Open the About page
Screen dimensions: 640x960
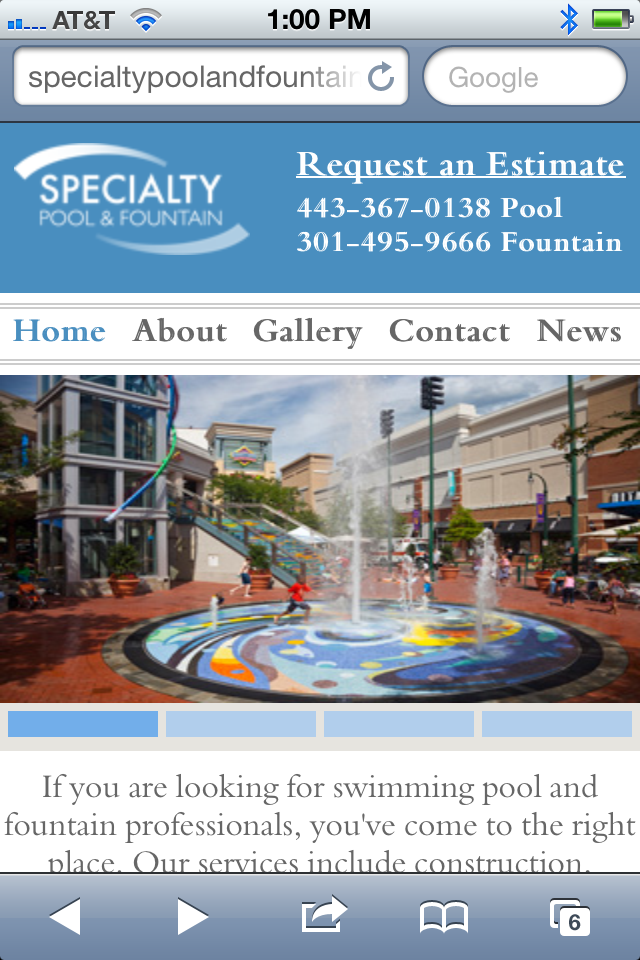pyautogui.click(x=180, y=331)
